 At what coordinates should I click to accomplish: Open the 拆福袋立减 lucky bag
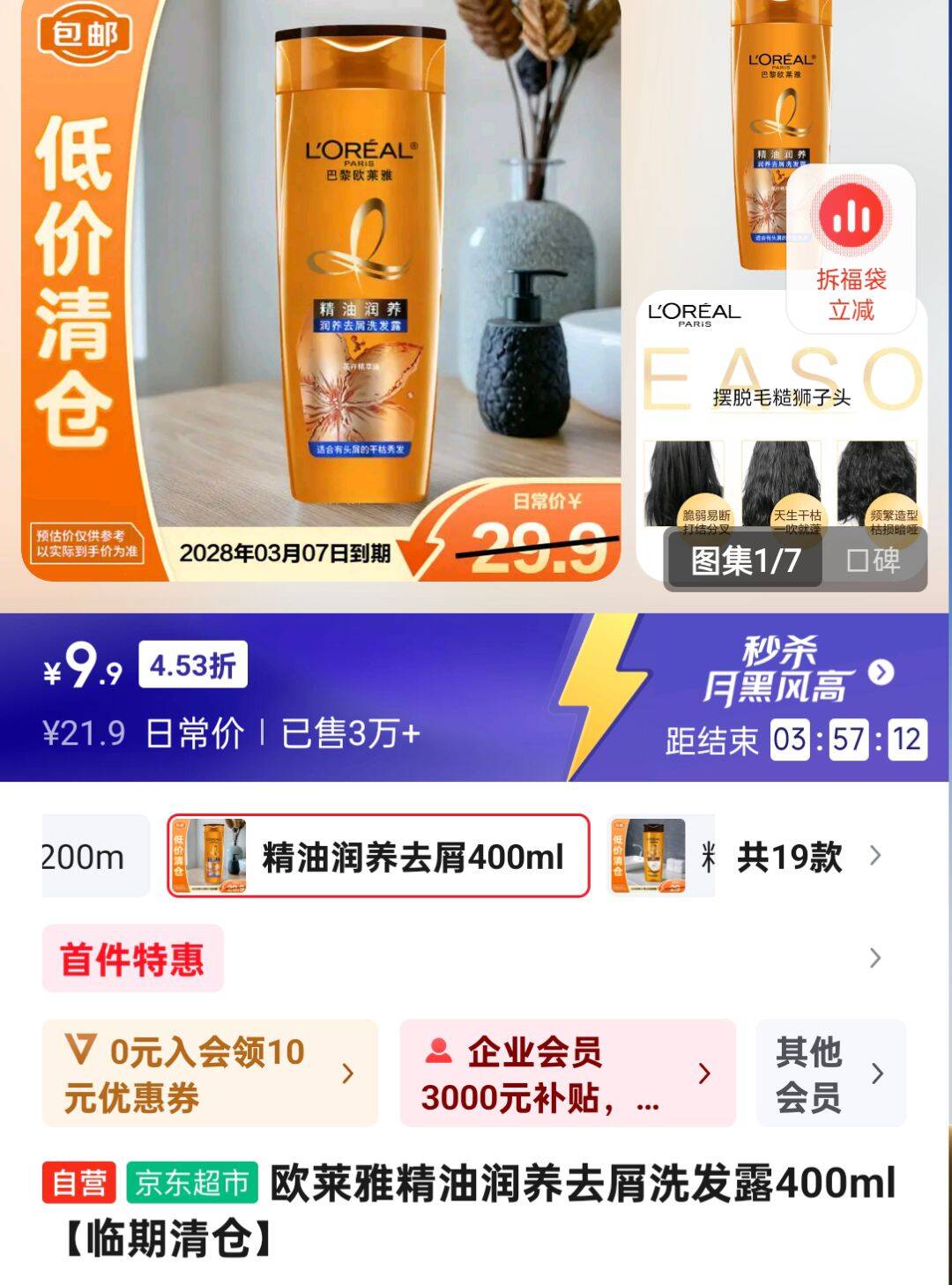coord(851,249)
